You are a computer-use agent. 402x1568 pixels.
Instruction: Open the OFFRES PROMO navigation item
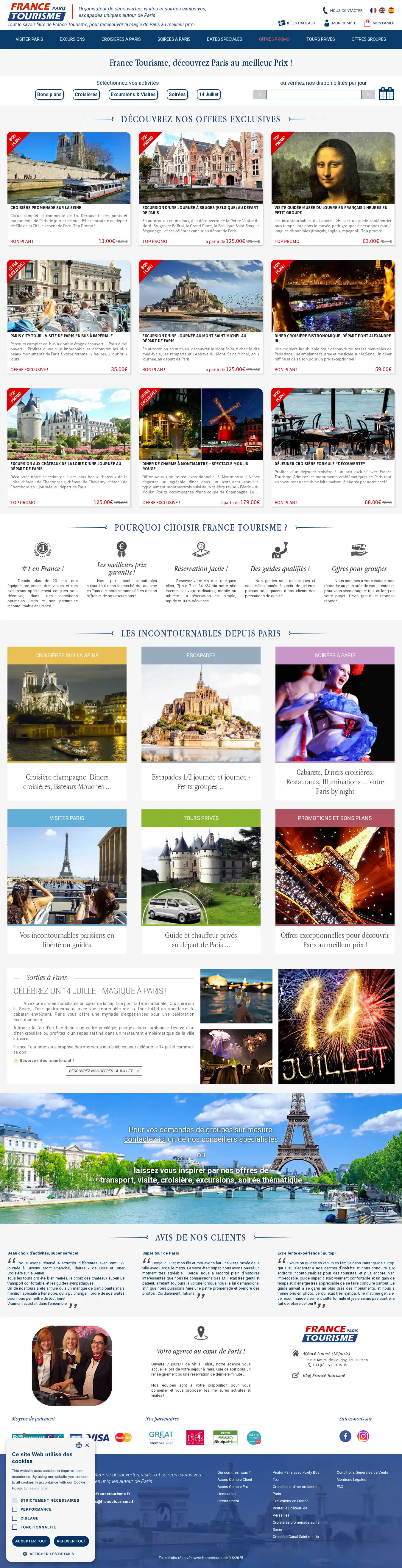click(x=274, y=39)
